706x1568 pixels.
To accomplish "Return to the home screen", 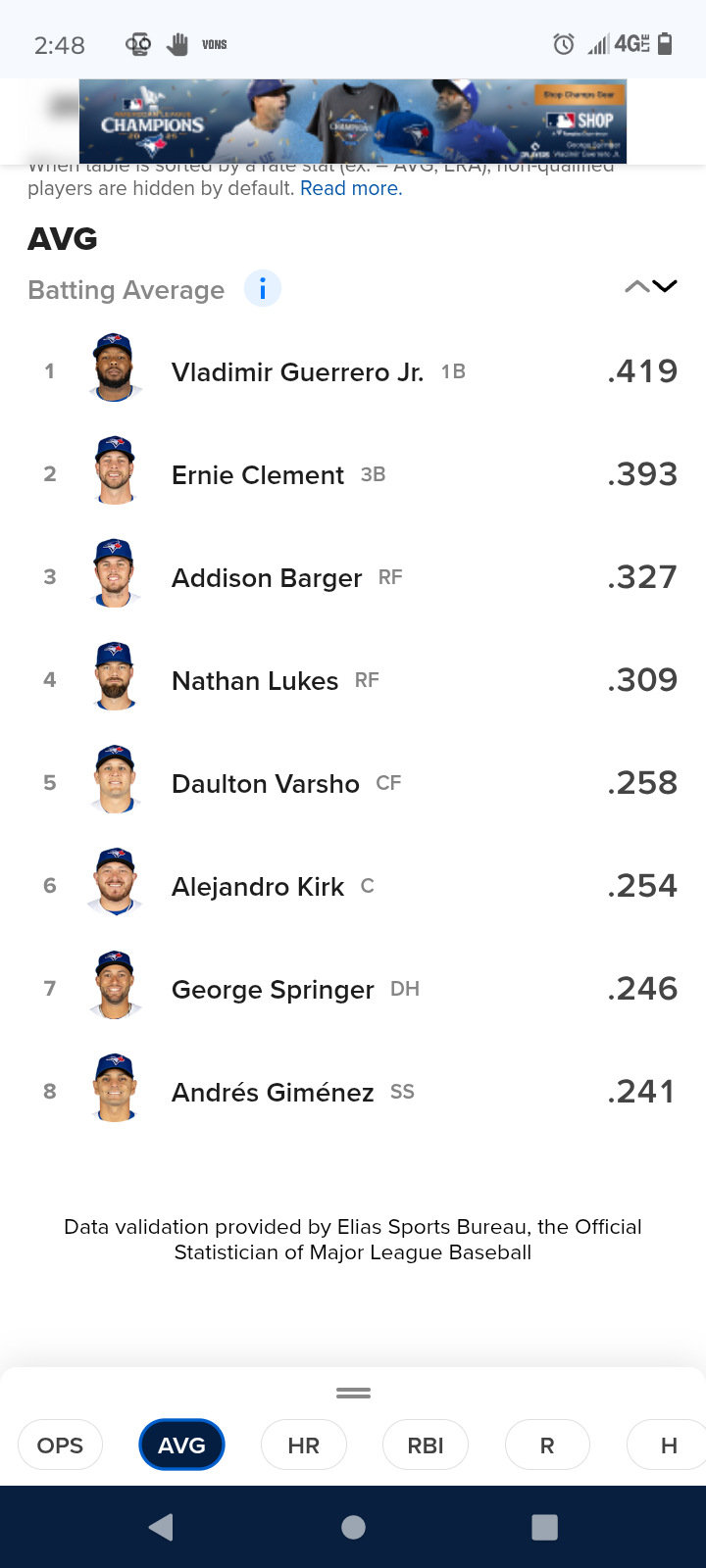I will (353, 1527).
